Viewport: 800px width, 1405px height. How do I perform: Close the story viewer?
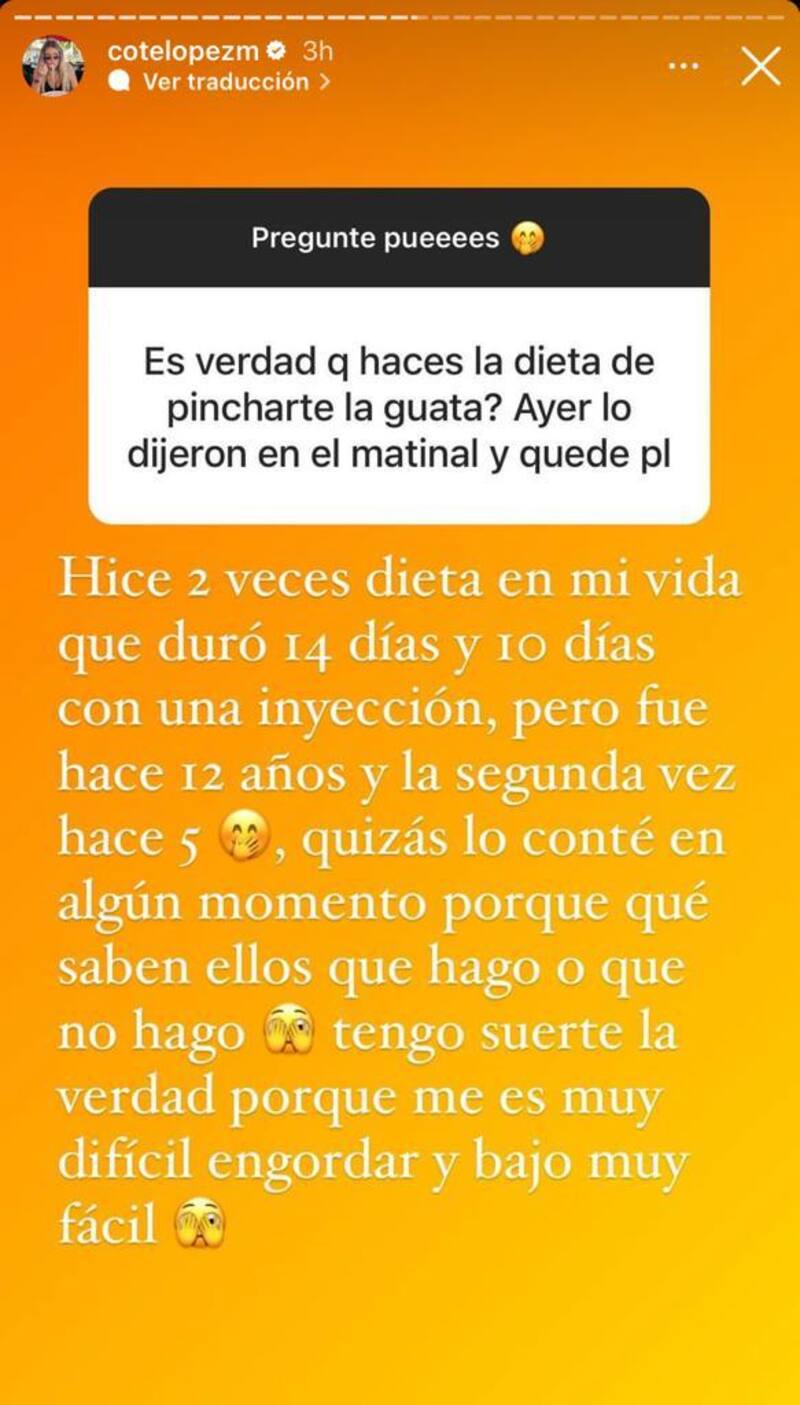pos(759,67)
